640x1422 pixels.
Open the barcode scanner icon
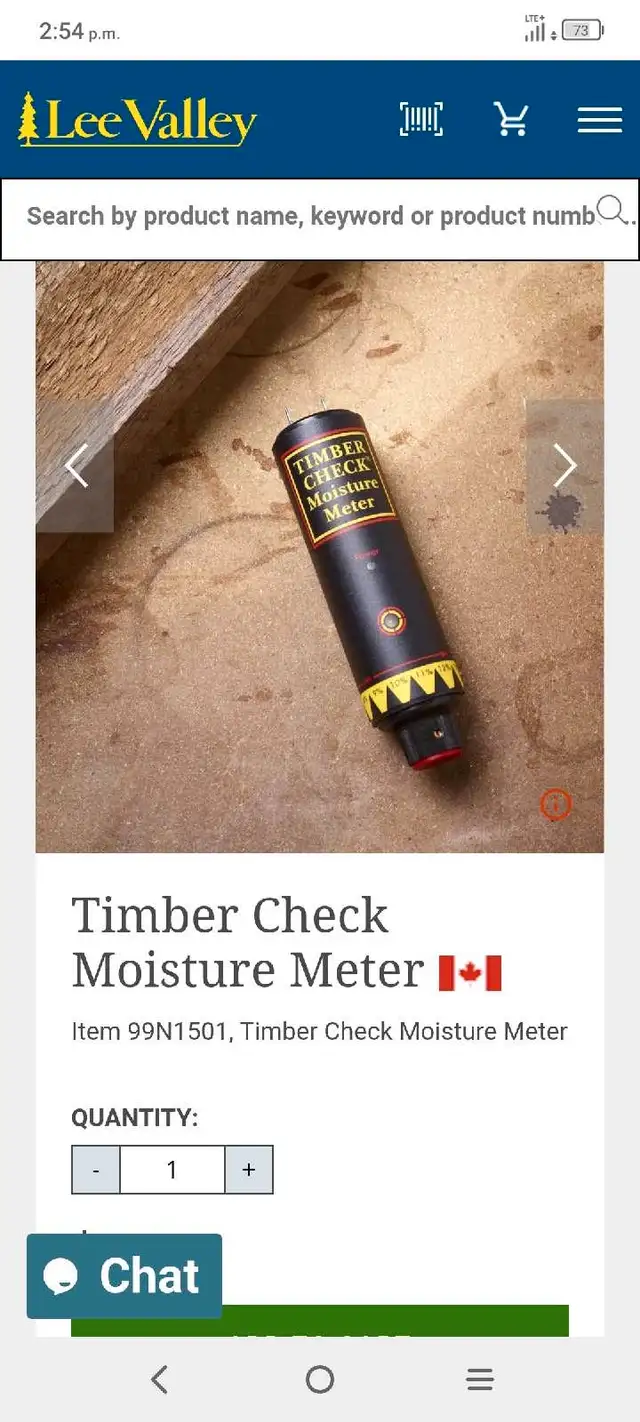pos(421,120)
